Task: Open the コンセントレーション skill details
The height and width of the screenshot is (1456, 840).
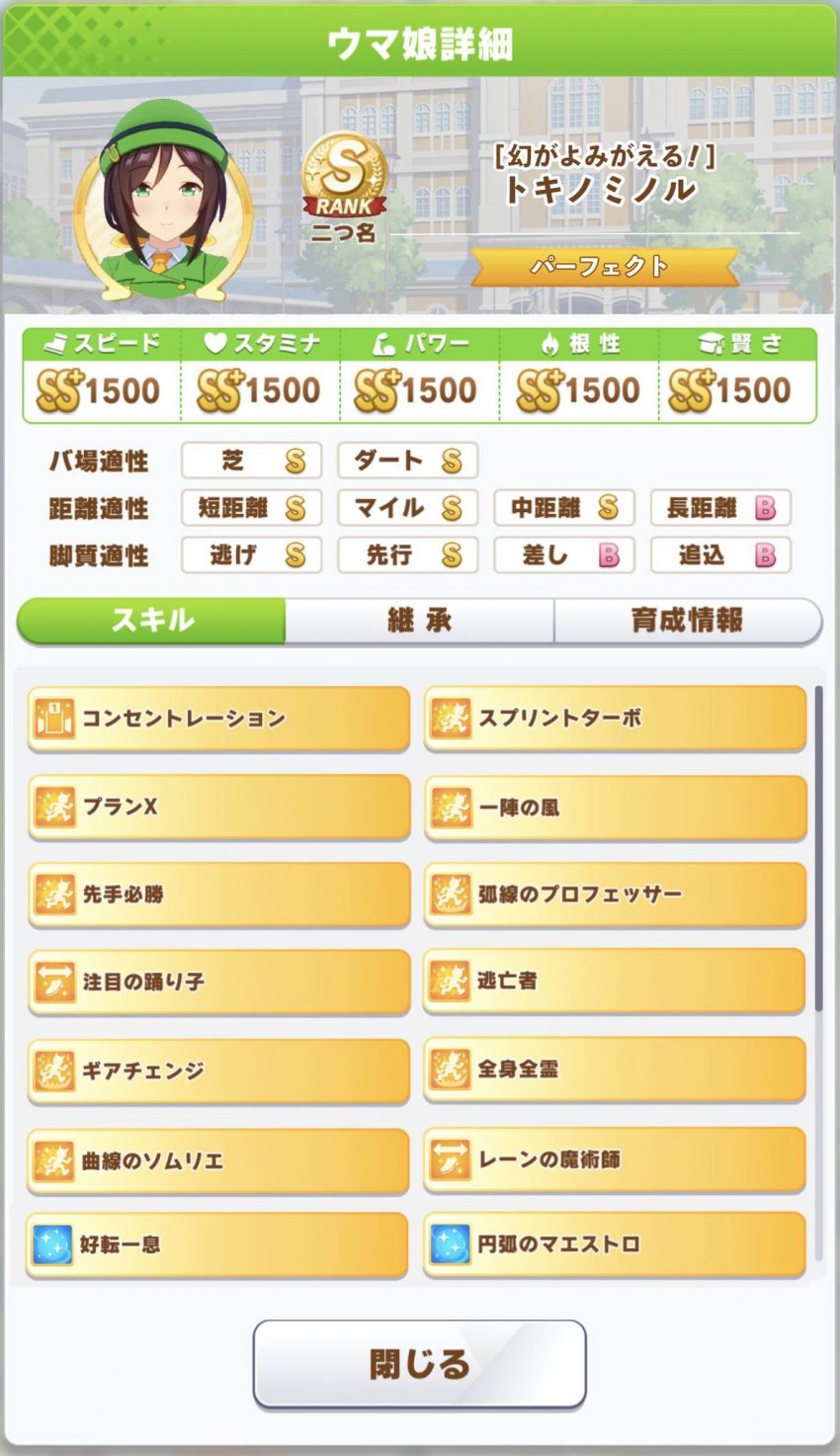Action: click(218, 719)
